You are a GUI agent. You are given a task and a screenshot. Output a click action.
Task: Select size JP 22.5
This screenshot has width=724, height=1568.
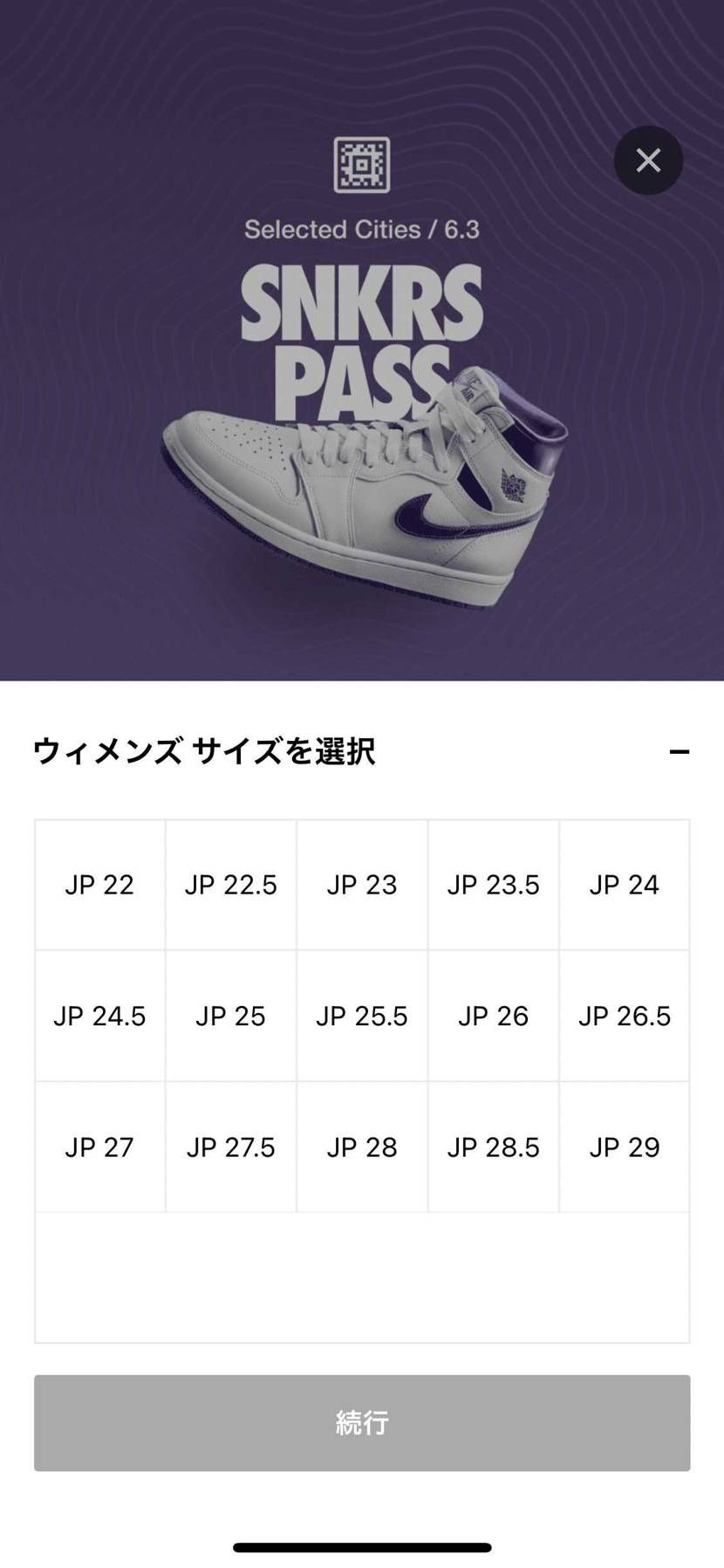[230, 885]
